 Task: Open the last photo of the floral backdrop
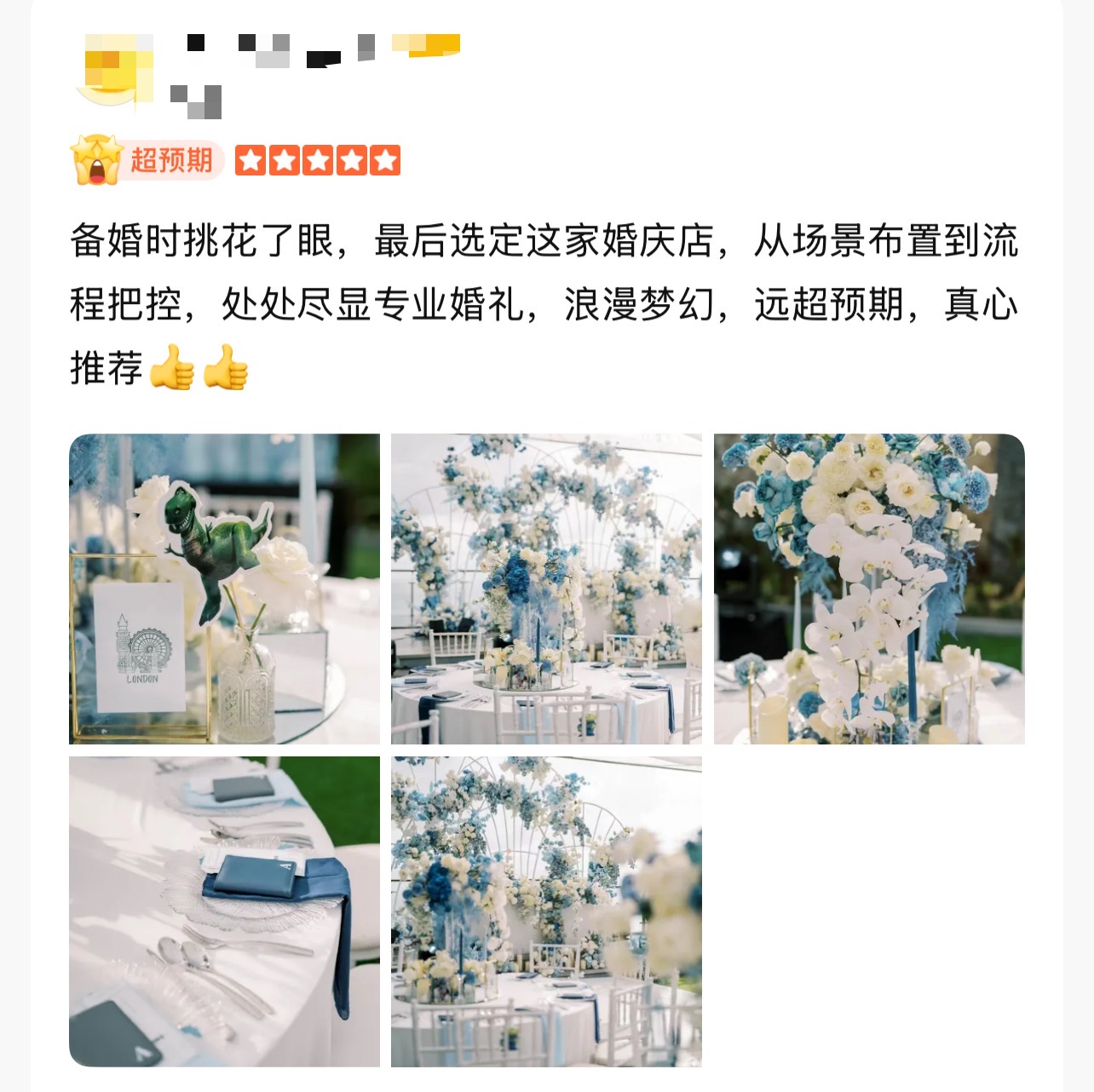[x=546, y=911]
